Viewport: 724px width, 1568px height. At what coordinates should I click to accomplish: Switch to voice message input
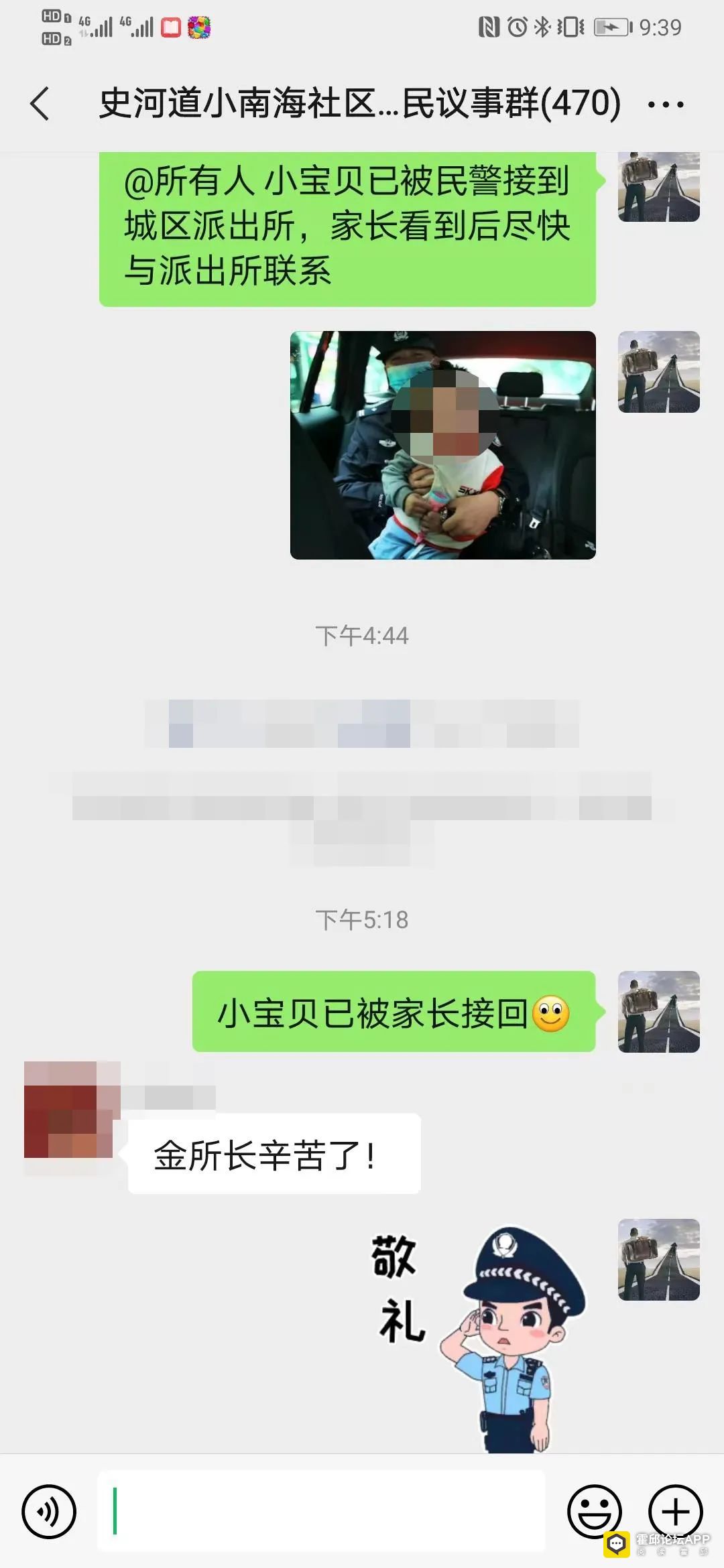pyautogui.click(x=49, y=1512)
